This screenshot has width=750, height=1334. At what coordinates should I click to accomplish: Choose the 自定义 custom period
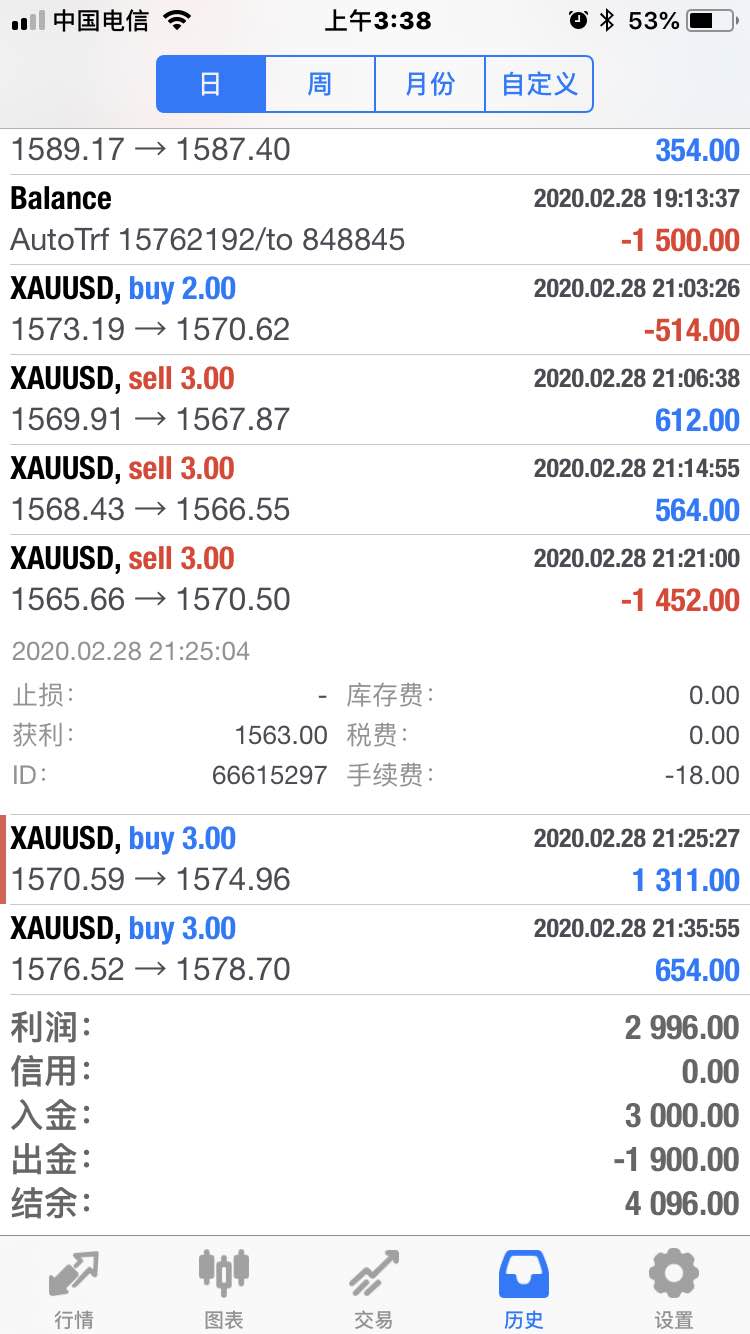[539, 84]
